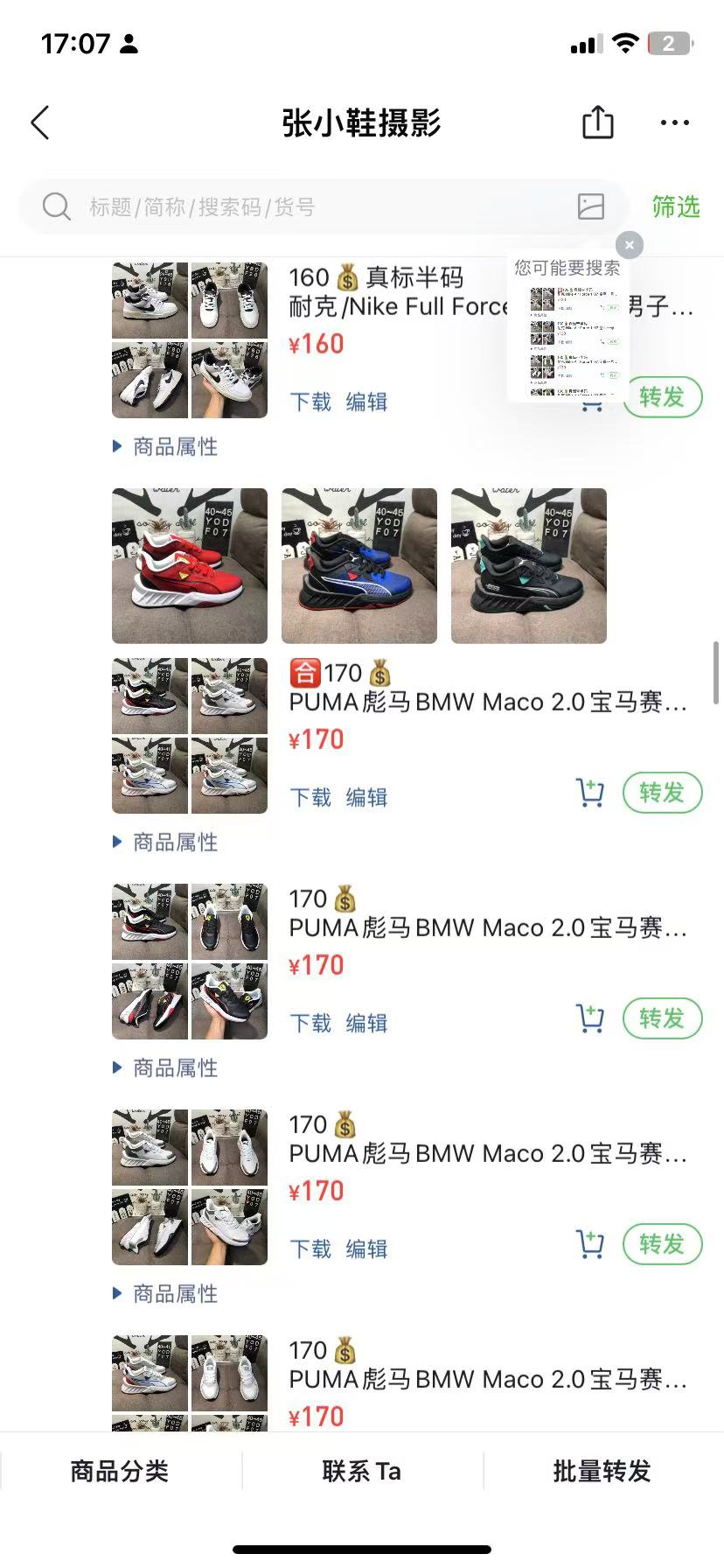724x1568 pixels.
Task: Go back using the top-left arrow
Action: [40, 123]
